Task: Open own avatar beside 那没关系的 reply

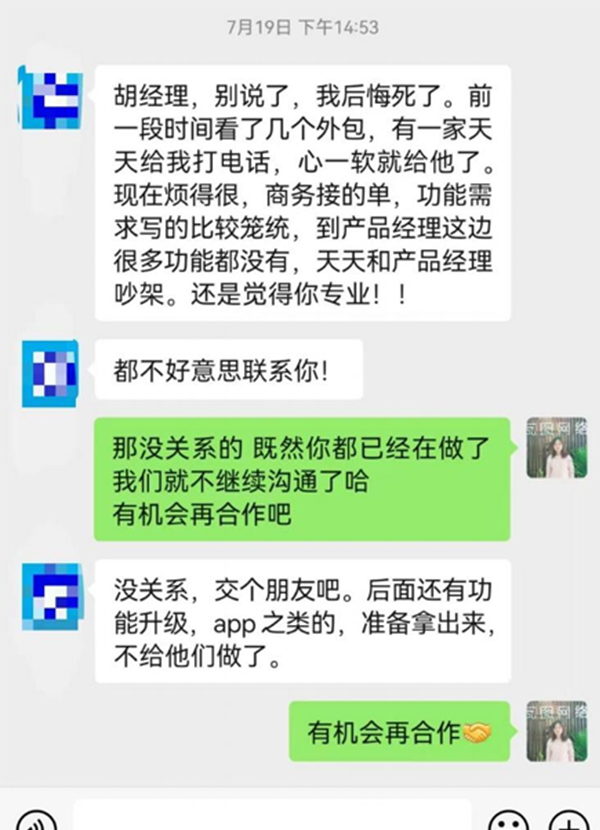Action: 557,447
